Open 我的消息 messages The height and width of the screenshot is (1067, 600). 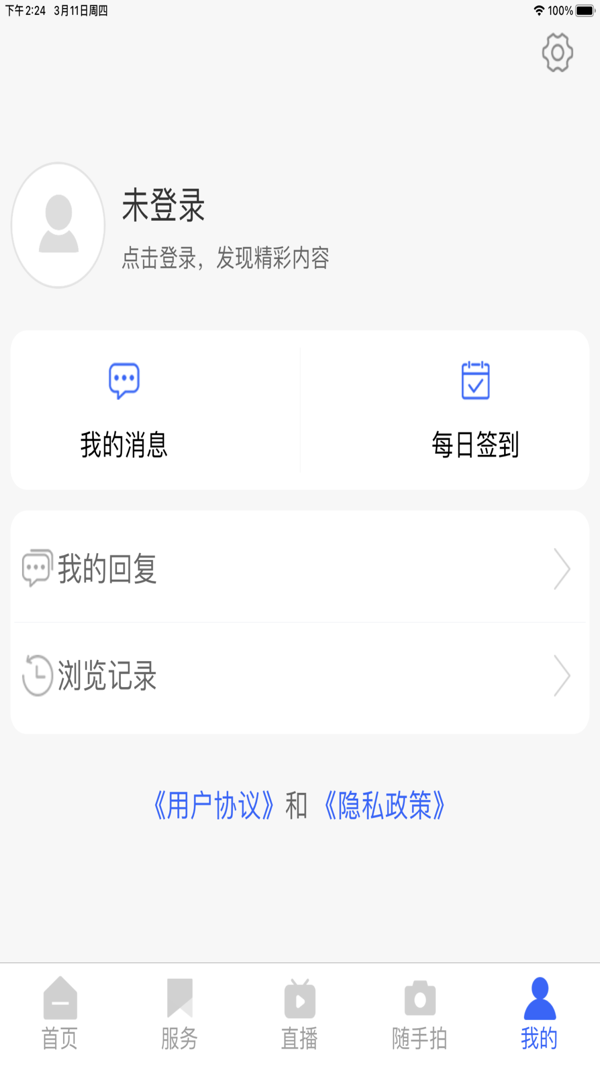pyautogui.click(x=124, y=410)
